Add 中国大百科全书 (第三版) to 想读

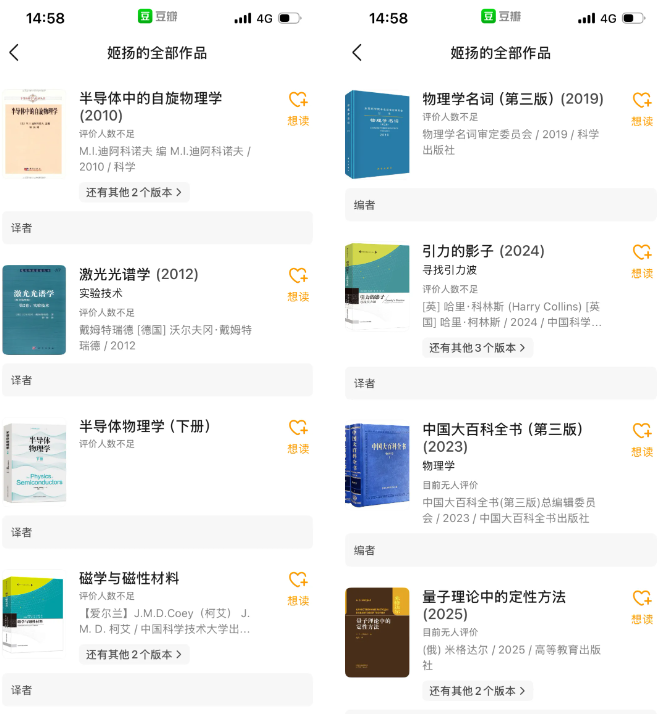(x=642, y=439)
